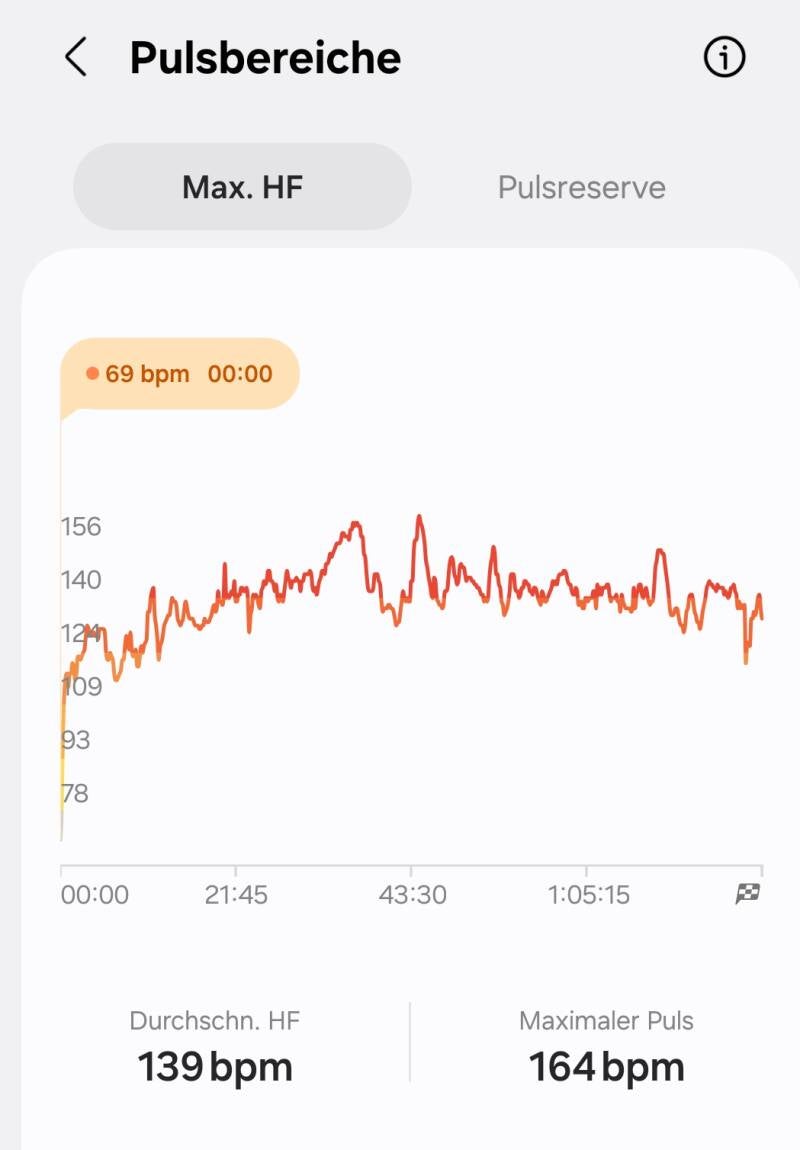This screenshot has height=1150, width=800.
Task: Go back from Pulsbereiche screen
Action: pos(76,58)
